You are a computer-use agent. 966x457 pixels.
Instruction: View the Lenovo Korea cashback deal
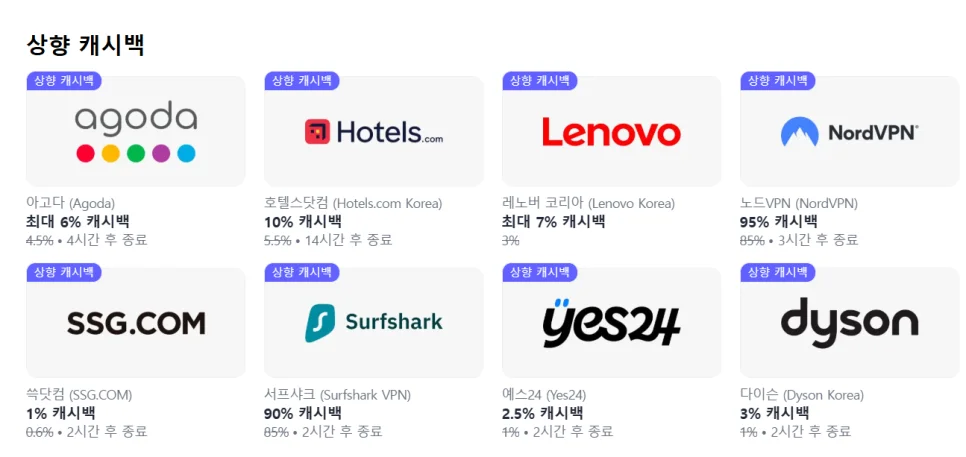click(611, 132)
